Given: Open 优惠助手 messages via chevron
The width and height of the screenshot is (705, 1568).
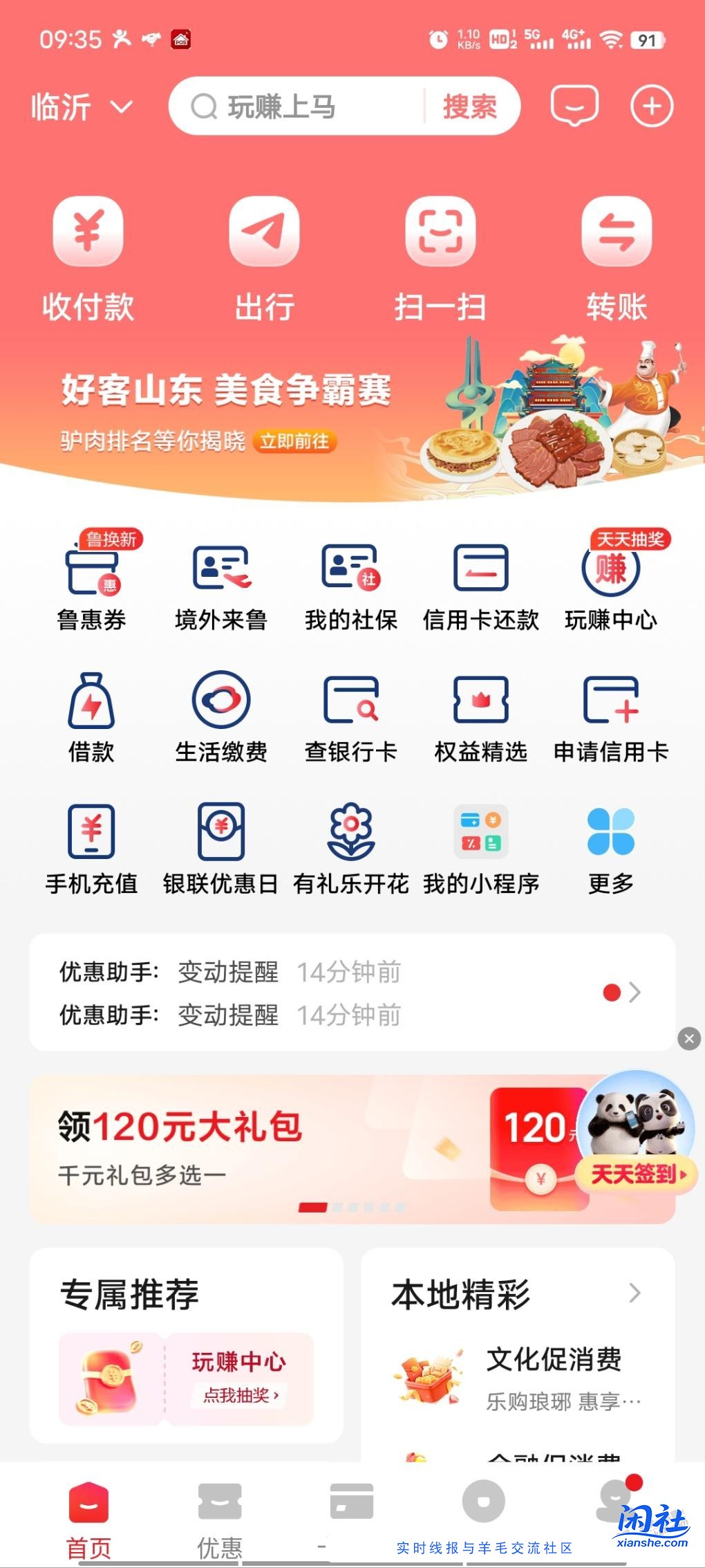Looking at the screenshot, I should coord(634,993).
